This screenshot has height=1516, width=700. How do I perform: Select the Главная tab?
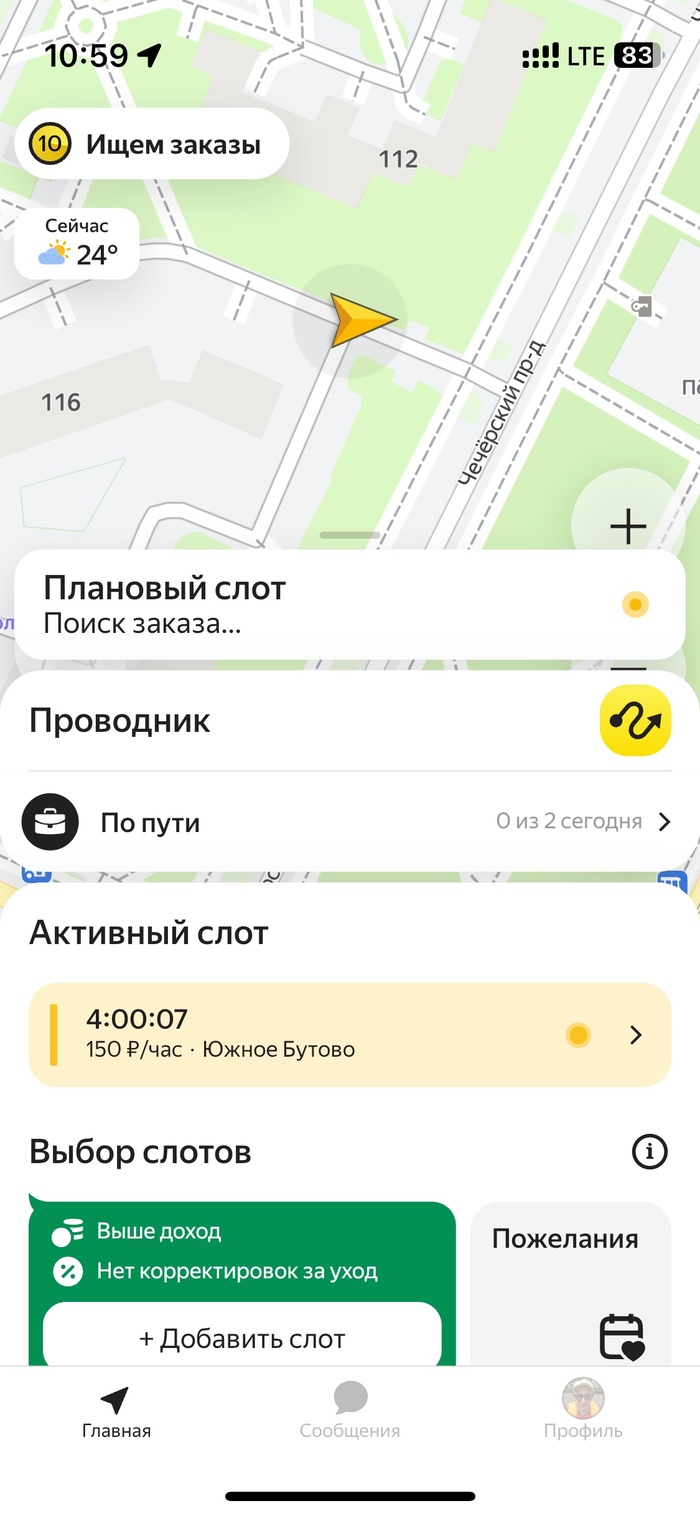pos(116,1411)
